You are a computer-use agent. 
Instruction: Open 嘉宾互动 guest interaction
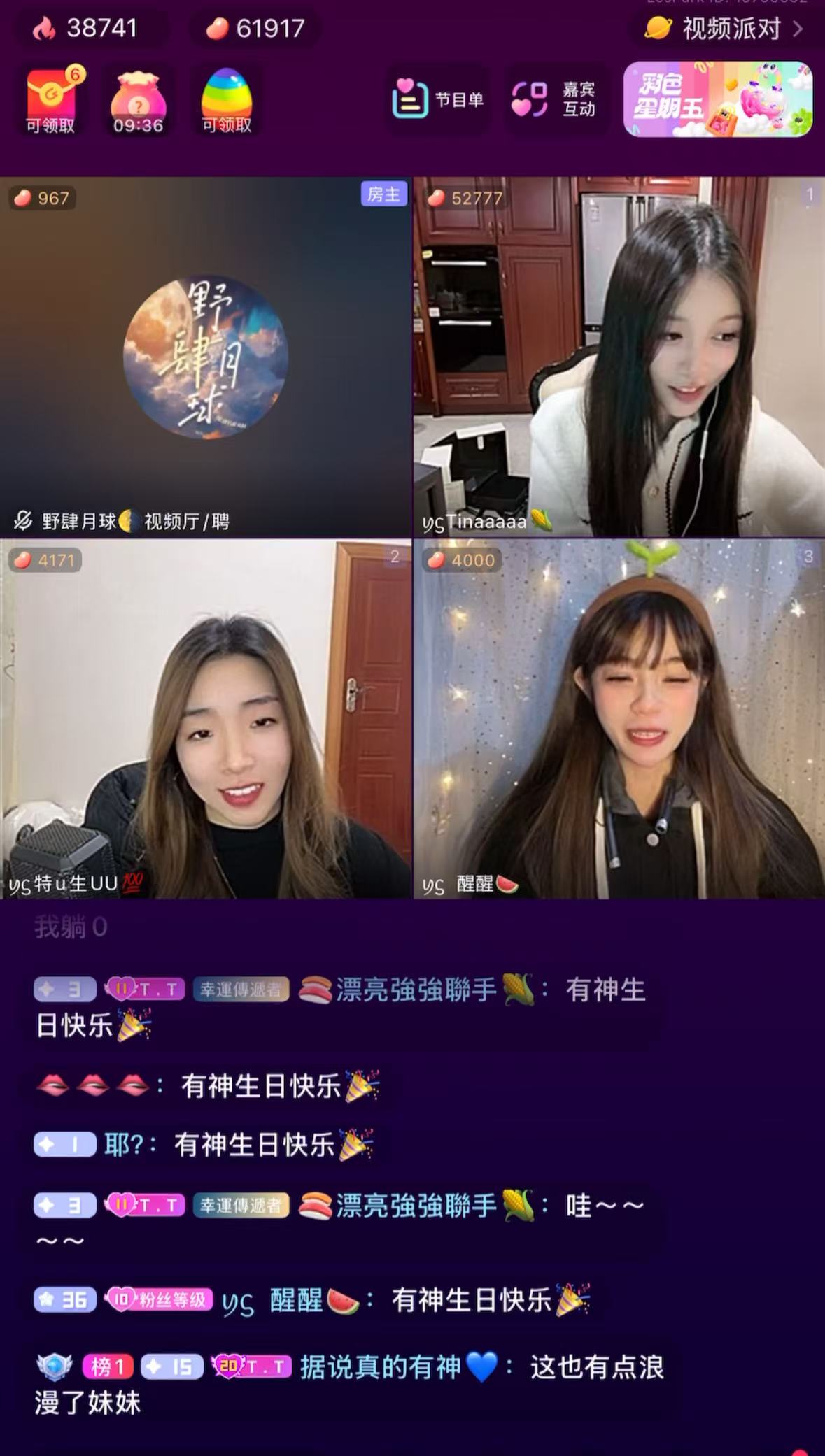[555, 99]
